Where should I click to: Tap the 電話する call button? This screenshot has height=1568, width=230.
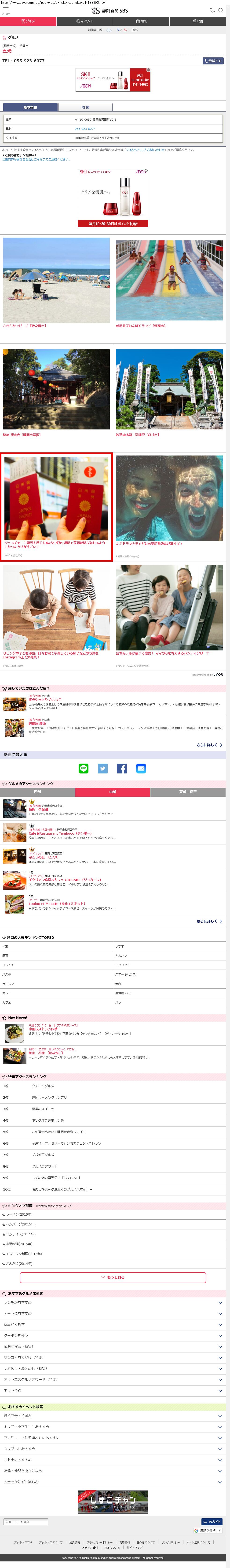[x=212, y=61]
